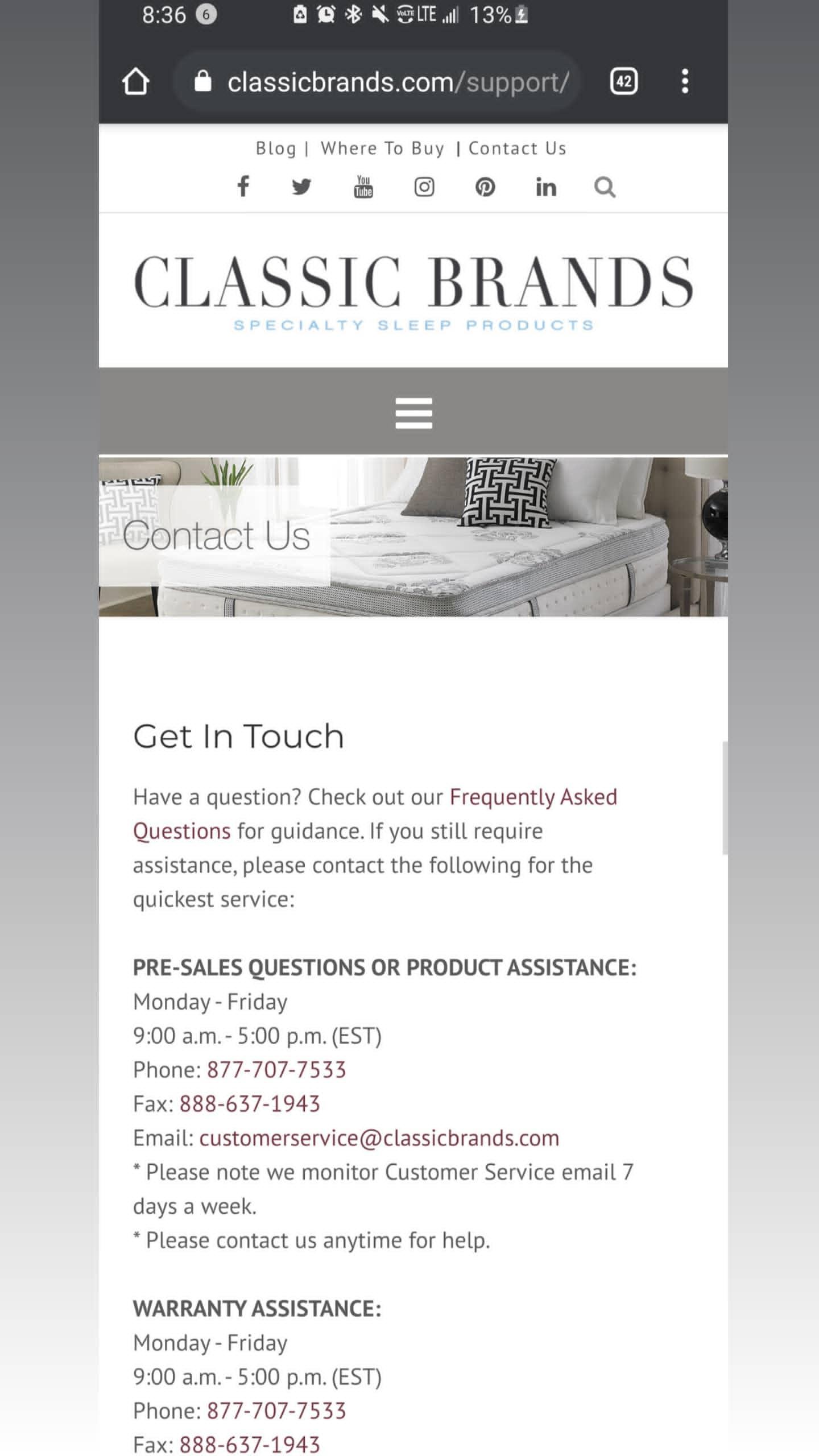Visit the Facebook page
The height and width of the screenshot is (1456, 819).
(243, 187)
